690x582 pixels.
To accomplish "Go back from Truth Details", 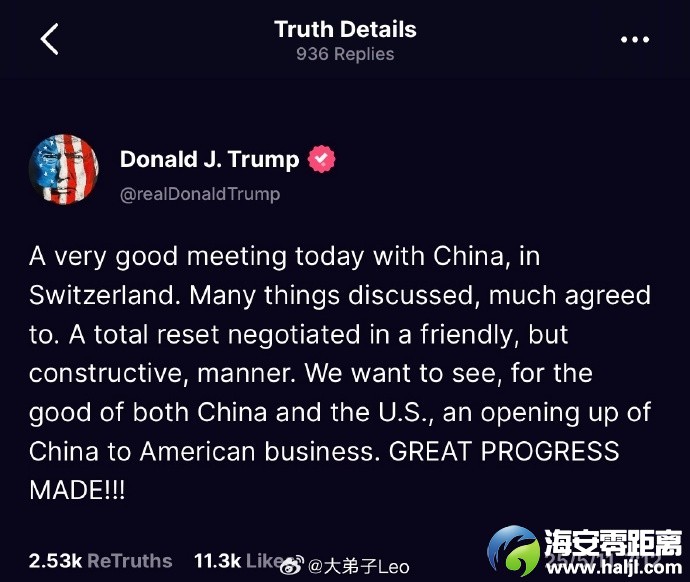I will tap(50, 40).
